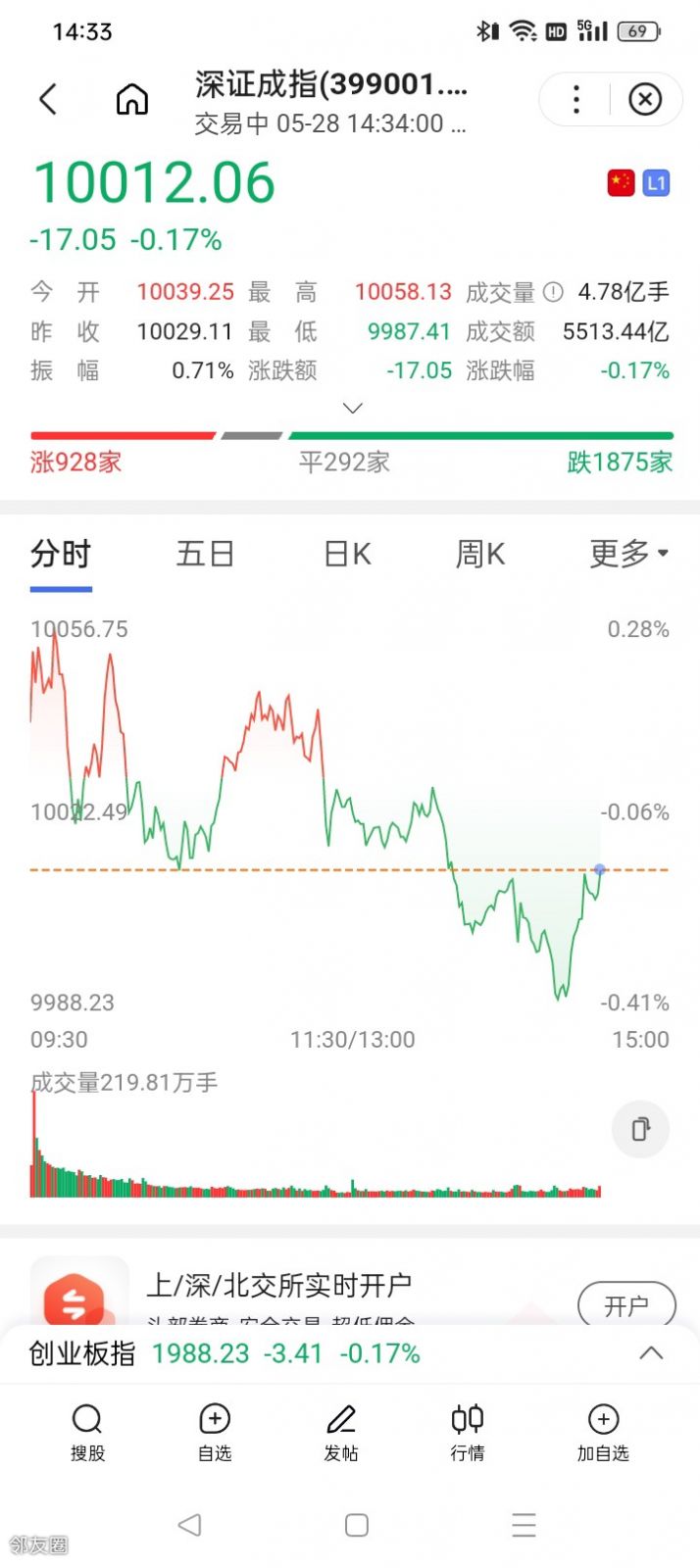Open the 自选 watchlist

(x=215, y=1432)
